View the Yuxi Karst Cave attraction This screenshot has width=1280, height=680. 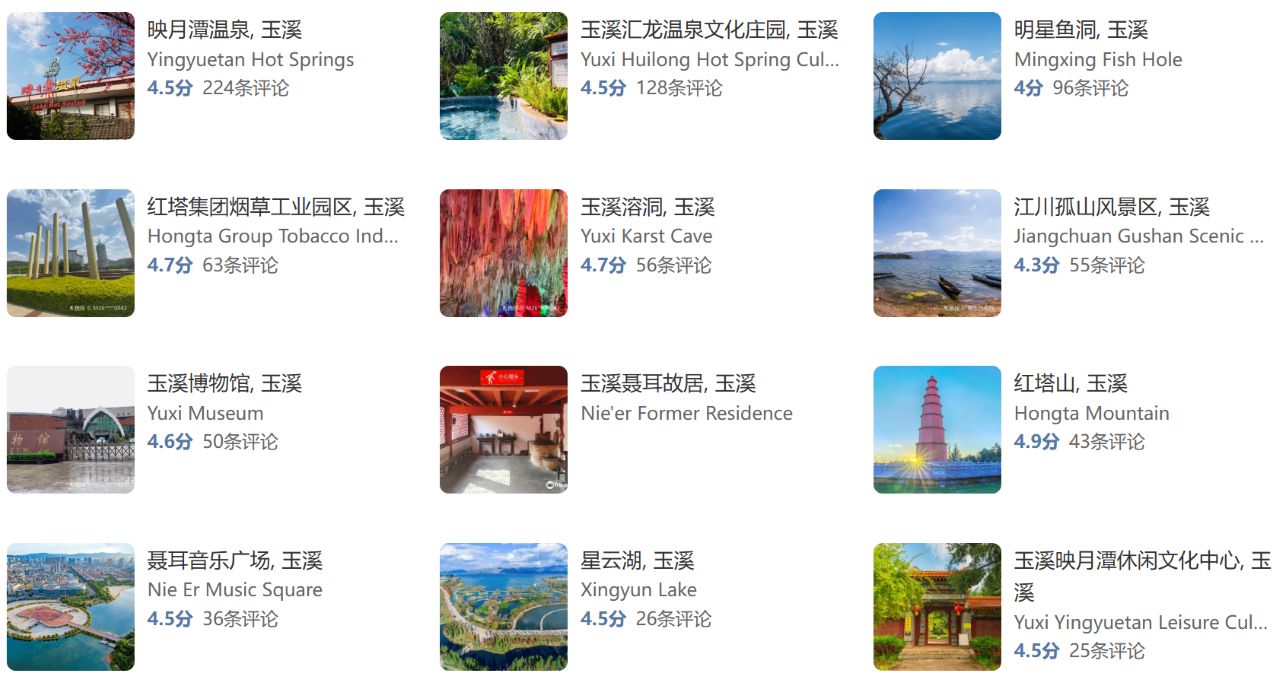point(647,208)
